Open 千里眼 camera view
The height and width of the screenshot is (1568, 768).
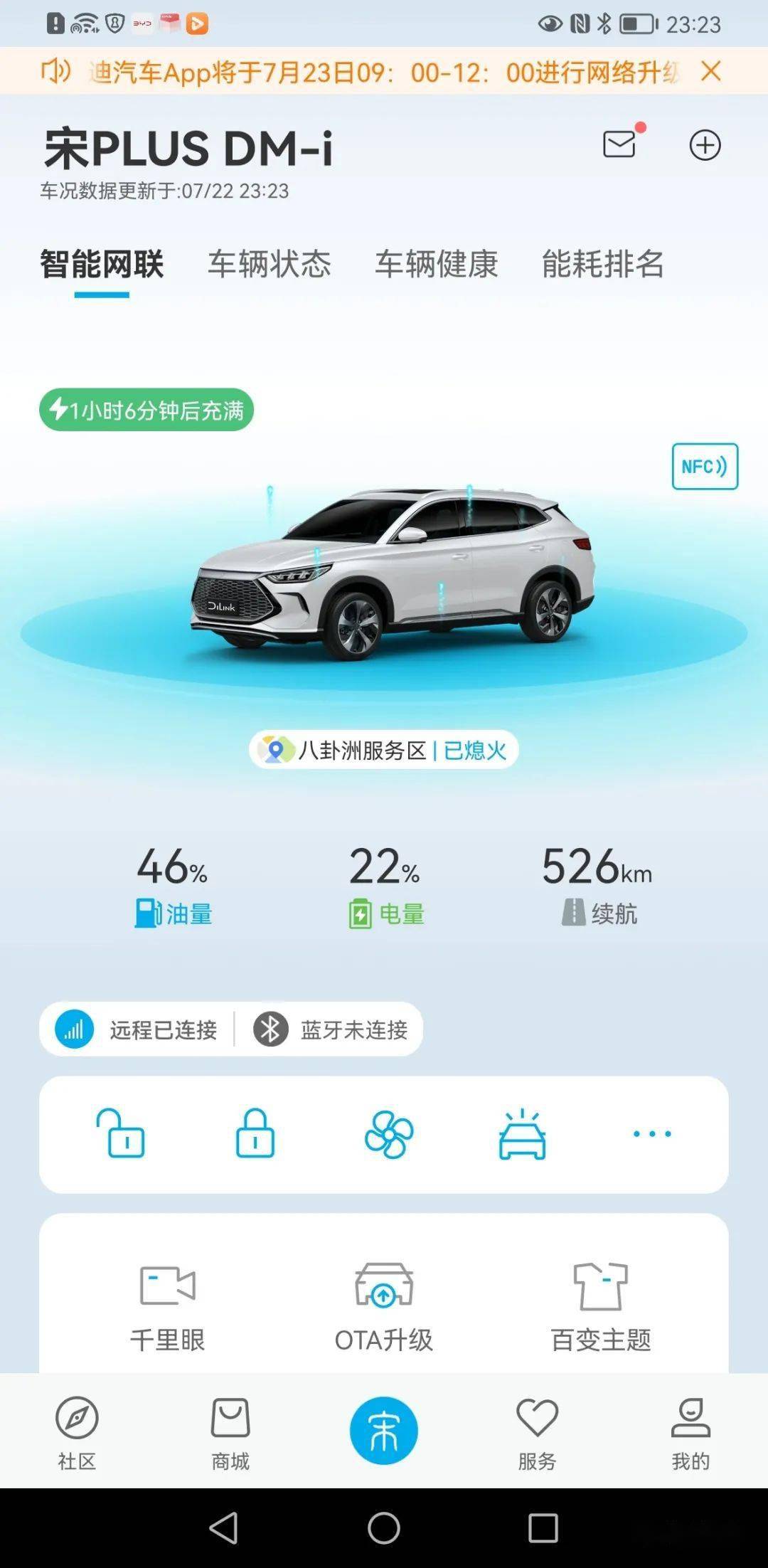pos(168,1306)
